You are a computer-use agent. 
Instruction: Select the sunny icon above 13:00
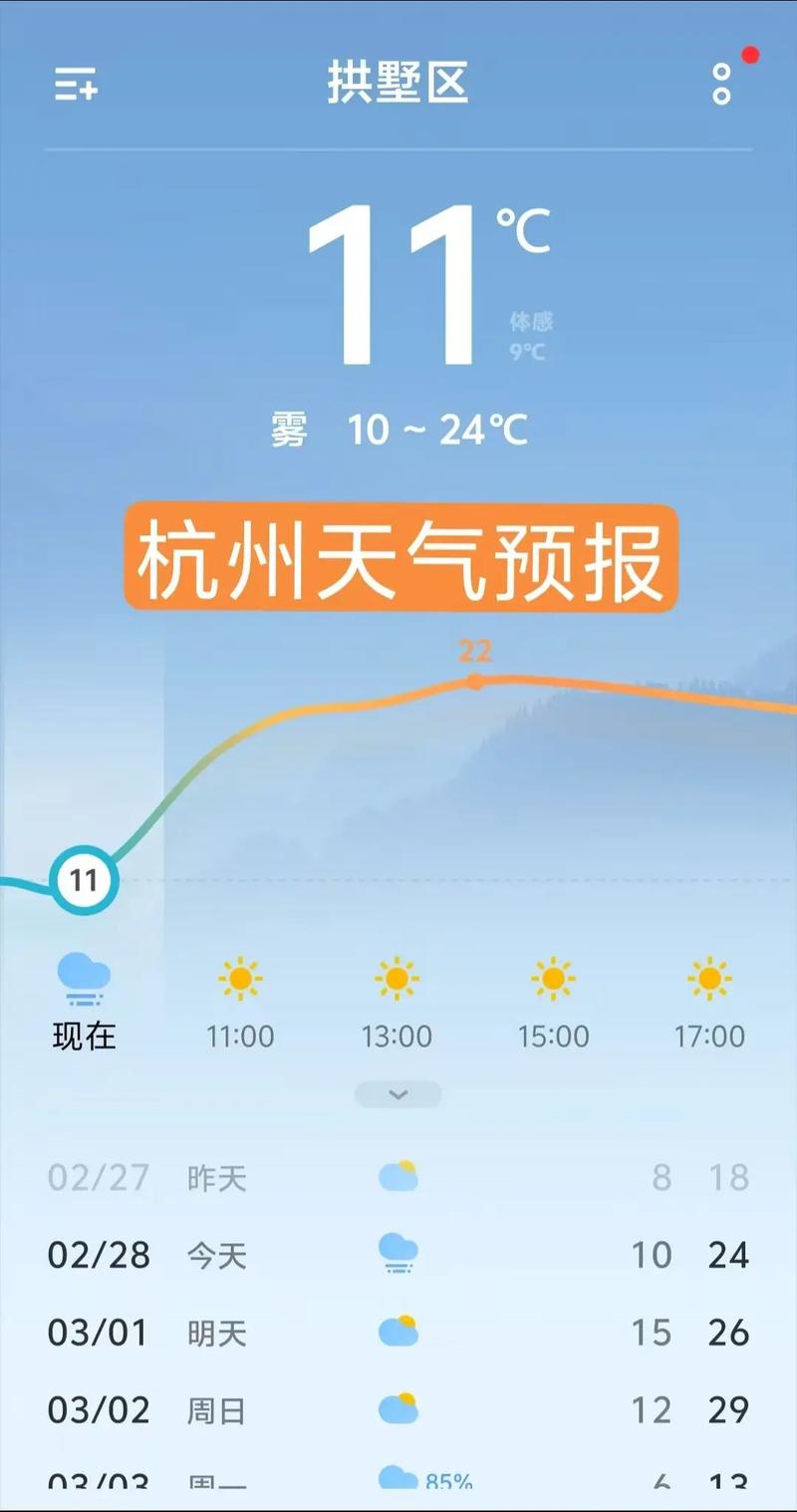[x=397, y=979]
